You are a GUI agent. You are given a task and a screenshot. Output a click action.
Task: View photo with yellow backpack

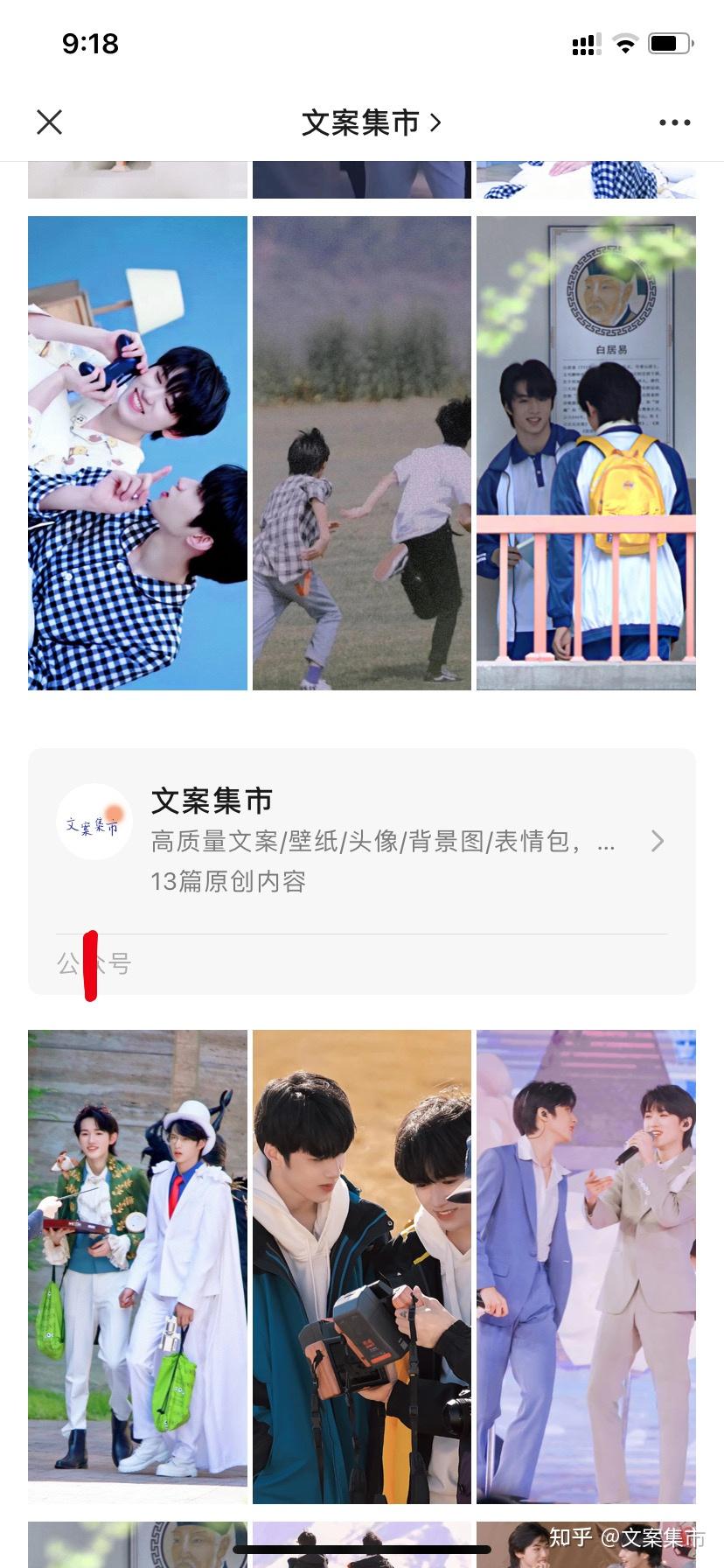(x=586, y=453)
